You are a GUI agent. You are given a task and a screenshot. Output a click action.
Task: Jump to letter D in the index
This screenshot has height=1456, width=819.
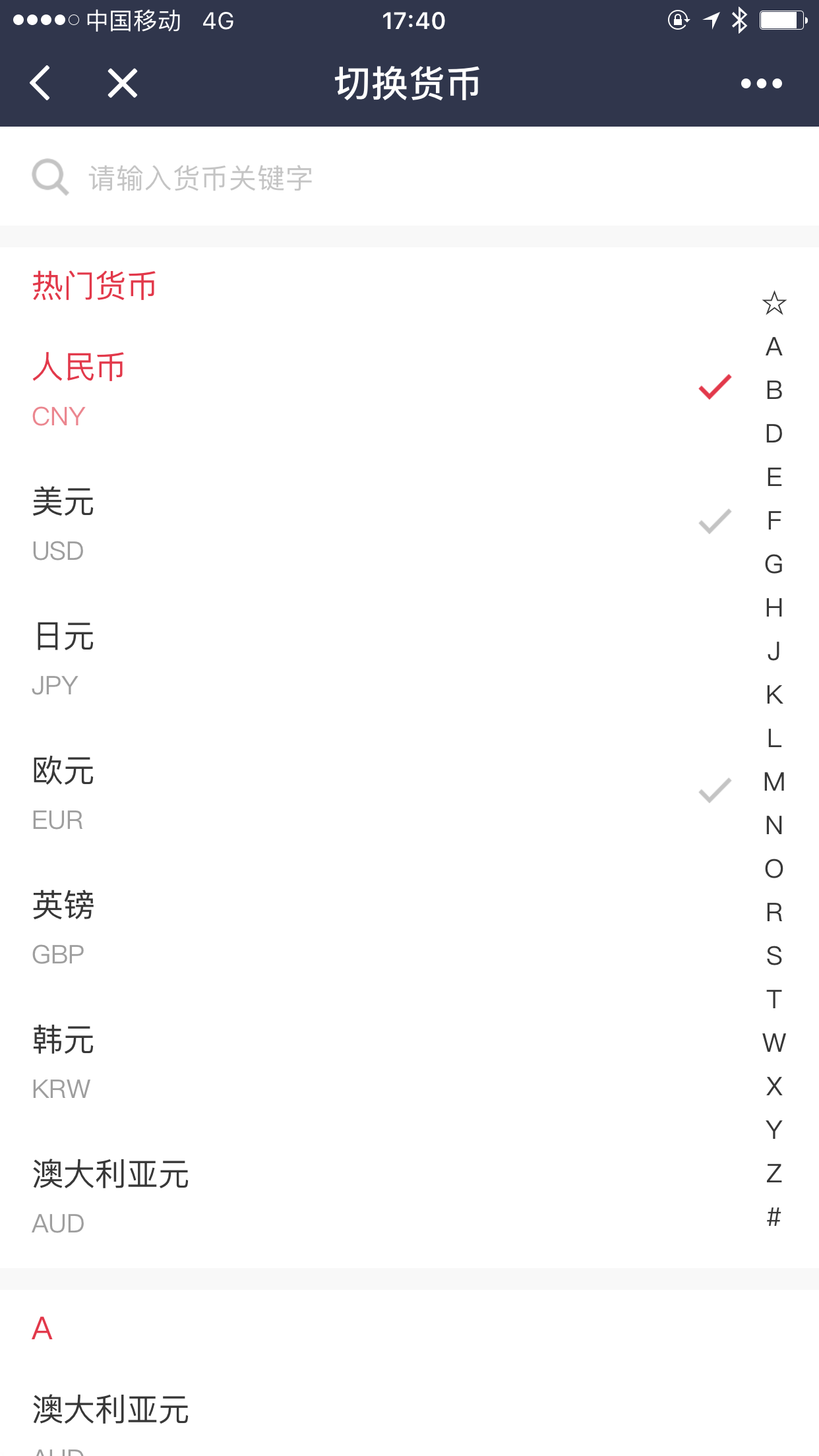coord(774,434)
